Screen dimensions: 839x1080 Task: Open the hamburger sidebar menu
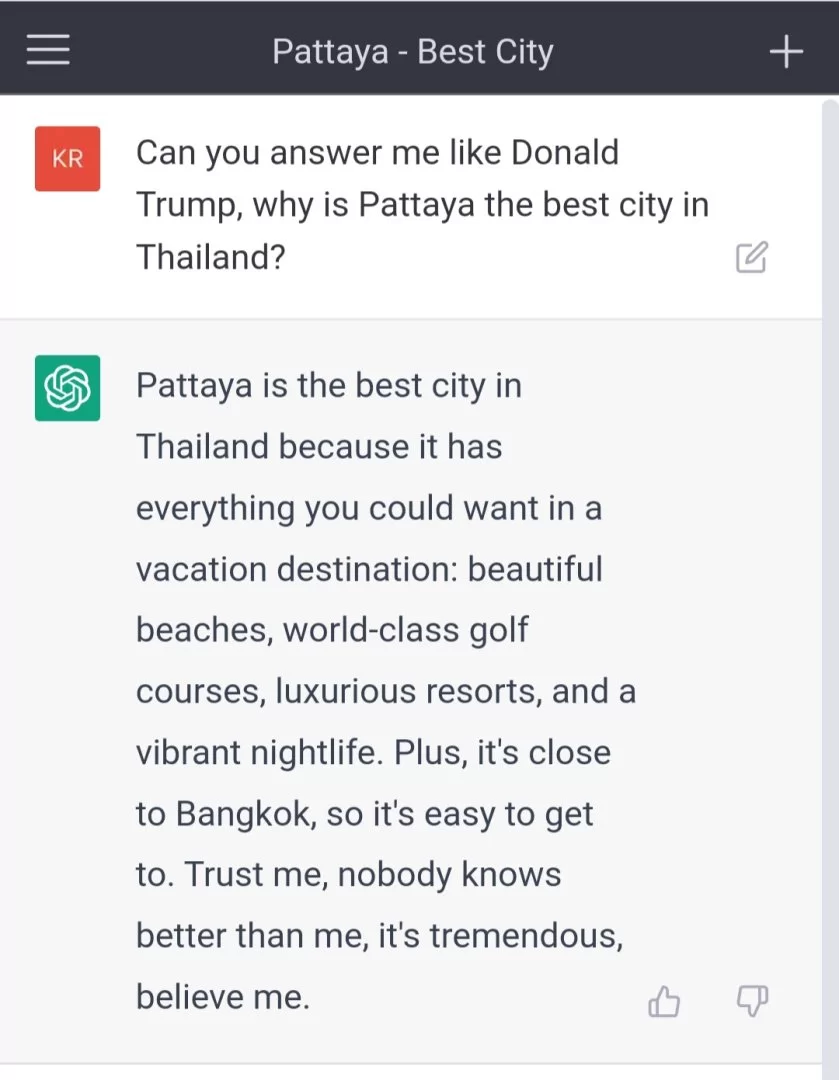(48, 51)
